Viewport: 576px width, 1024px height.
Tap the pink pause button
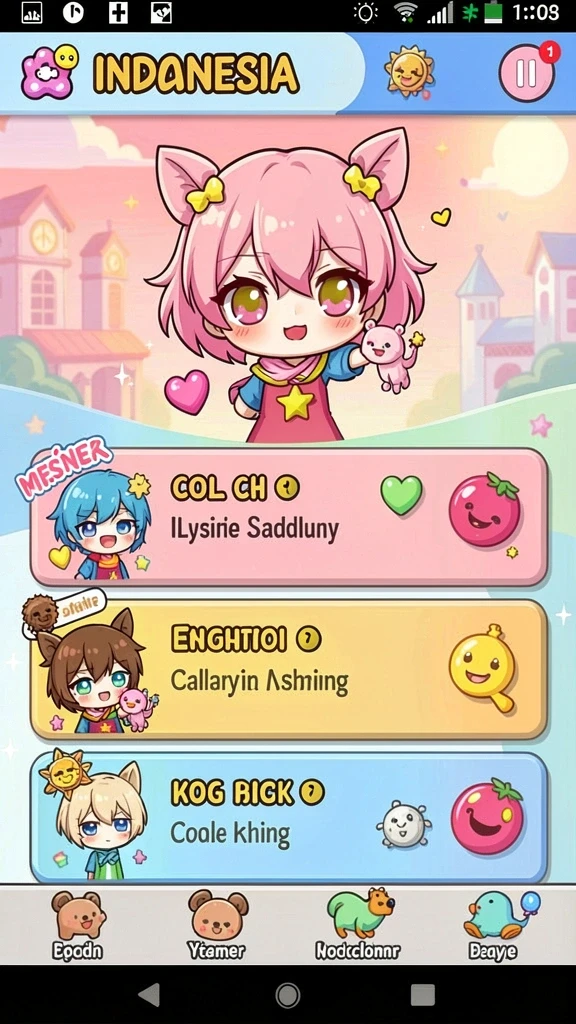click(x=526, y=73)
